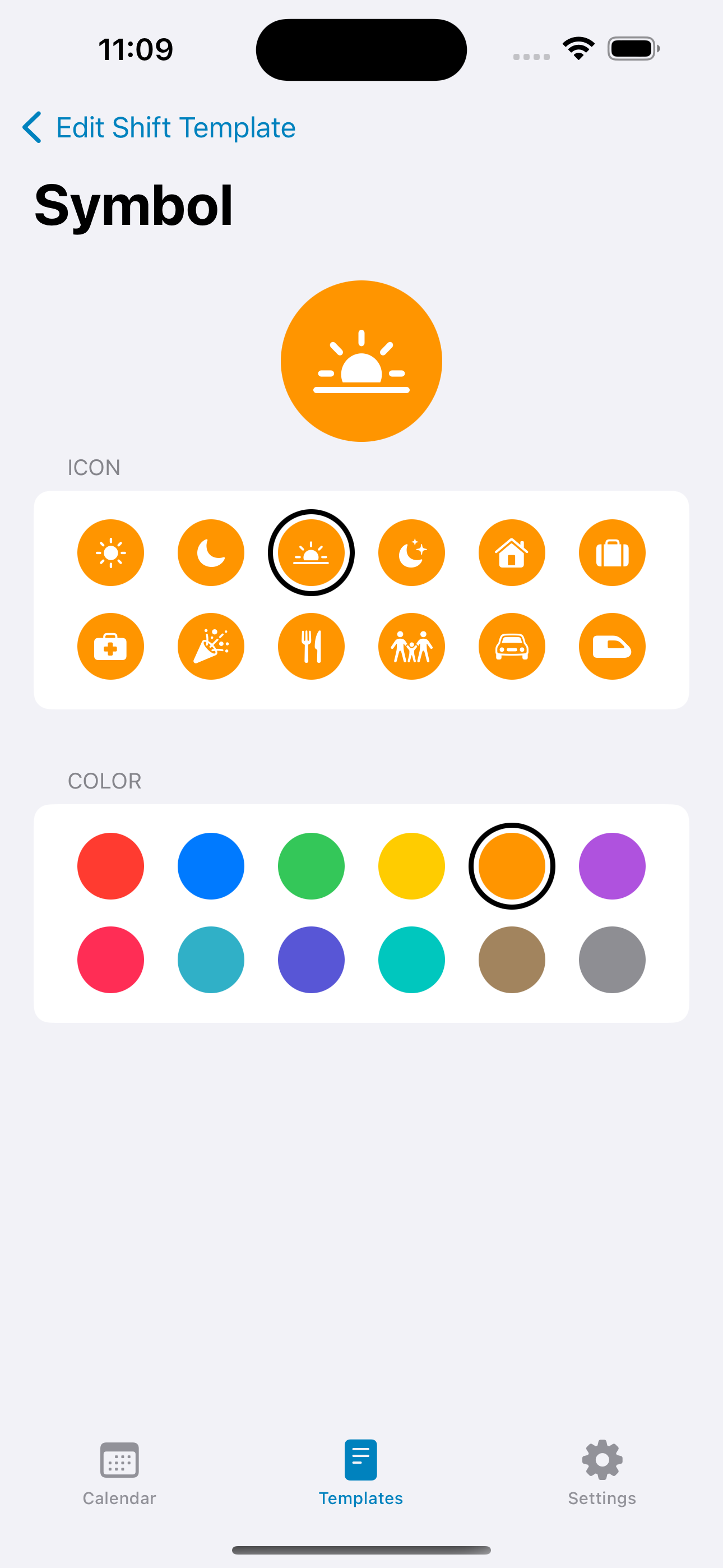Pick the yellow color swatch
Screen dimensions: 723x1568
click(411, 866)
